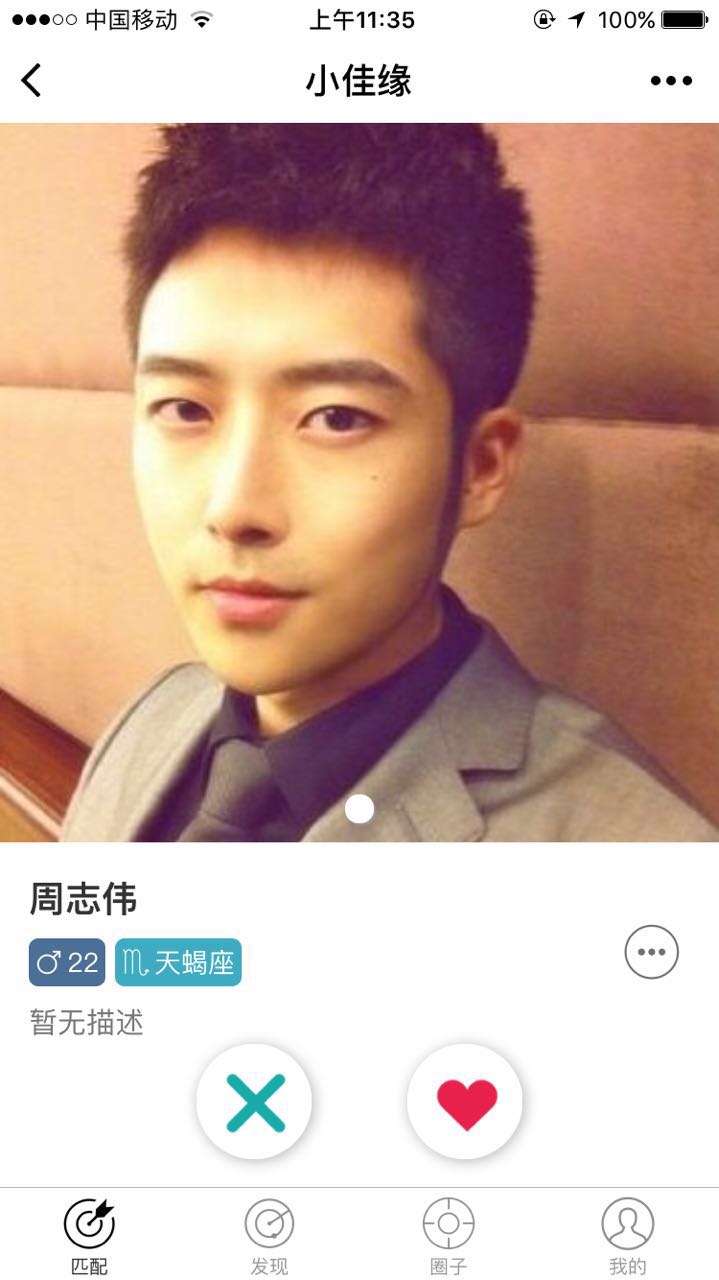Viewport: 719px width, 1280px height.
Task: Go to the 我的 tab
Action: click(628, 1235)
